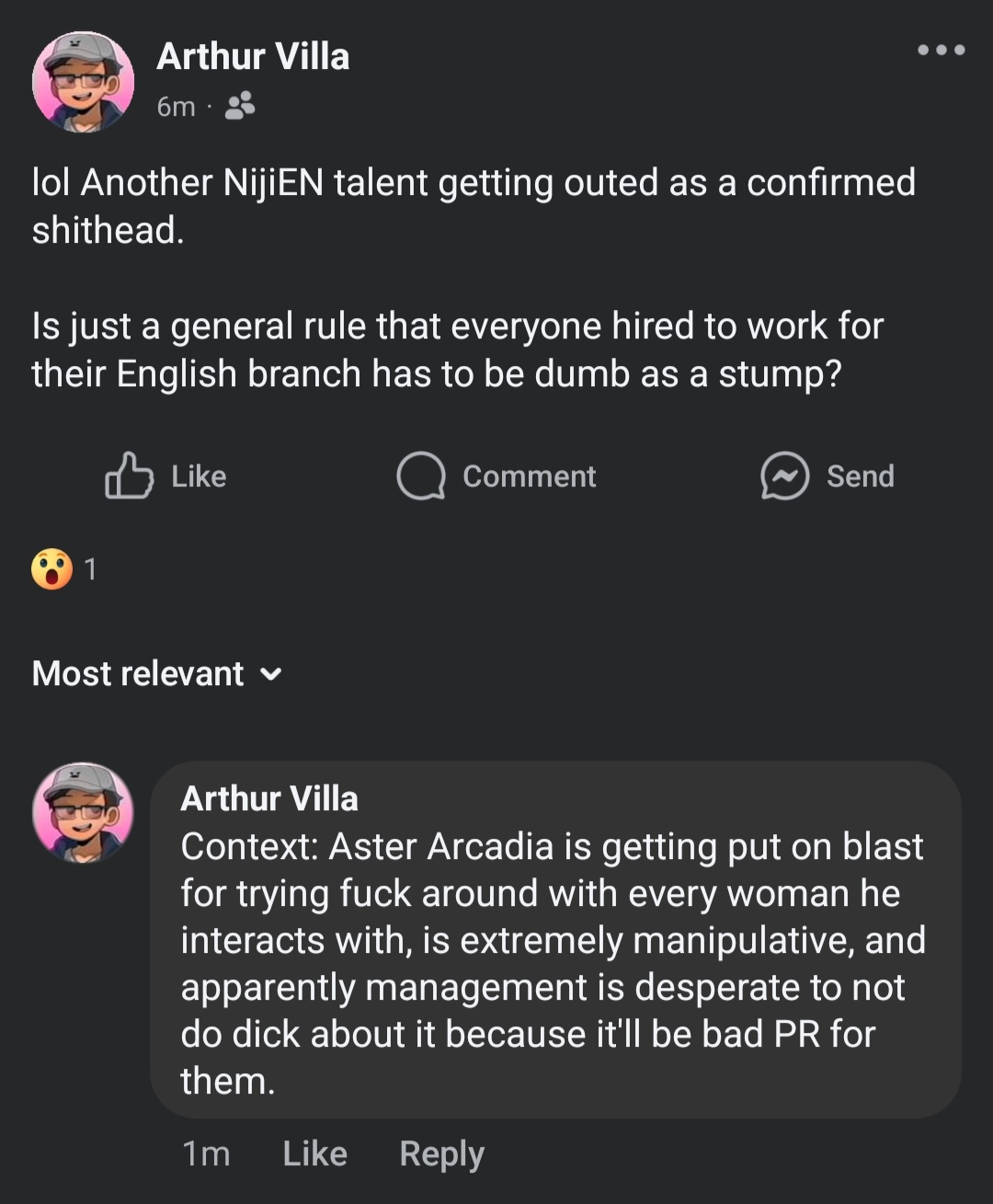Reply to Arthur Villa's context comment
The height and width of the screenshot is (1204, 993).
click(441, 1153)
